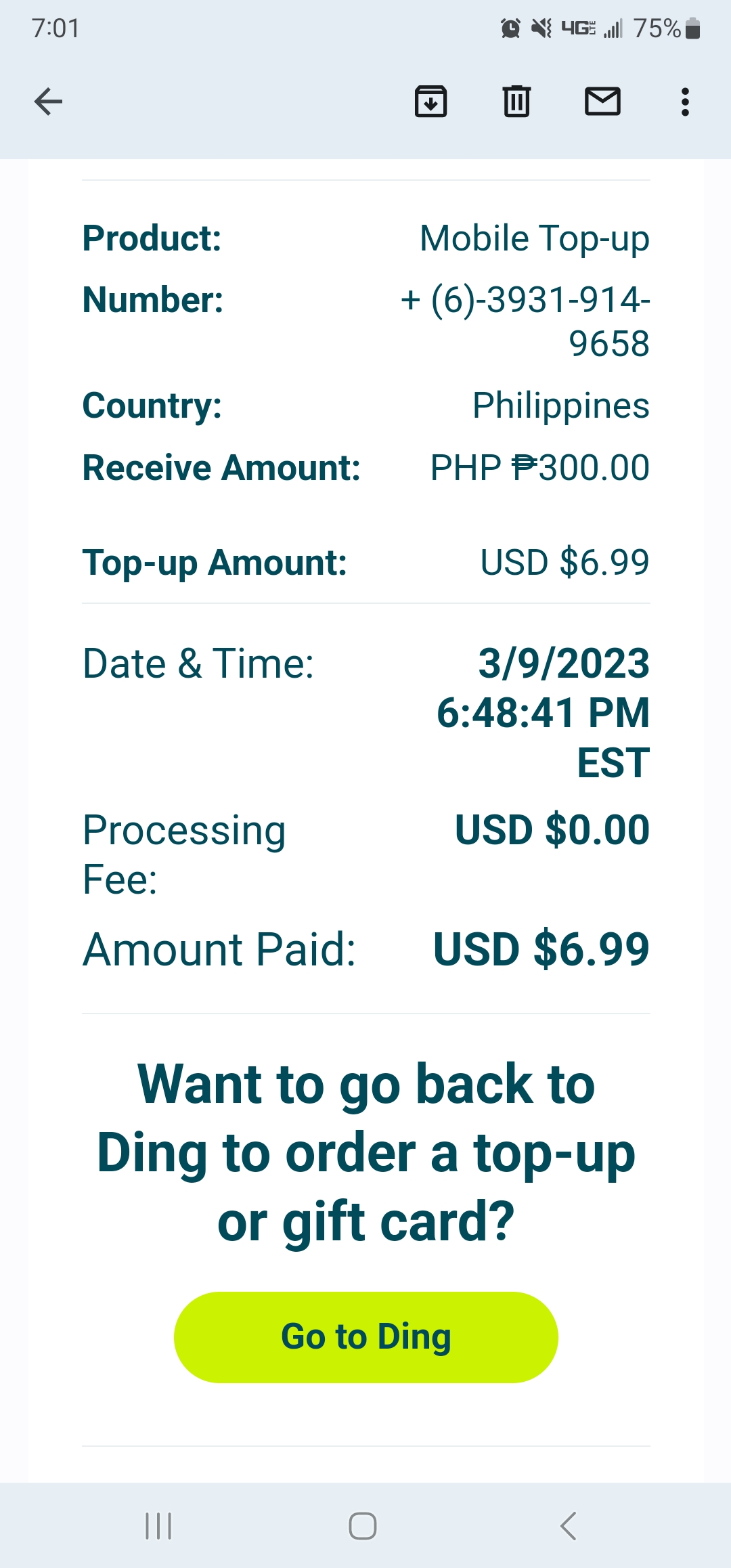Open recent apps from navigation bar
Image resolution: width=731 pixels, height=1568 pixels.
point(158,1526)
